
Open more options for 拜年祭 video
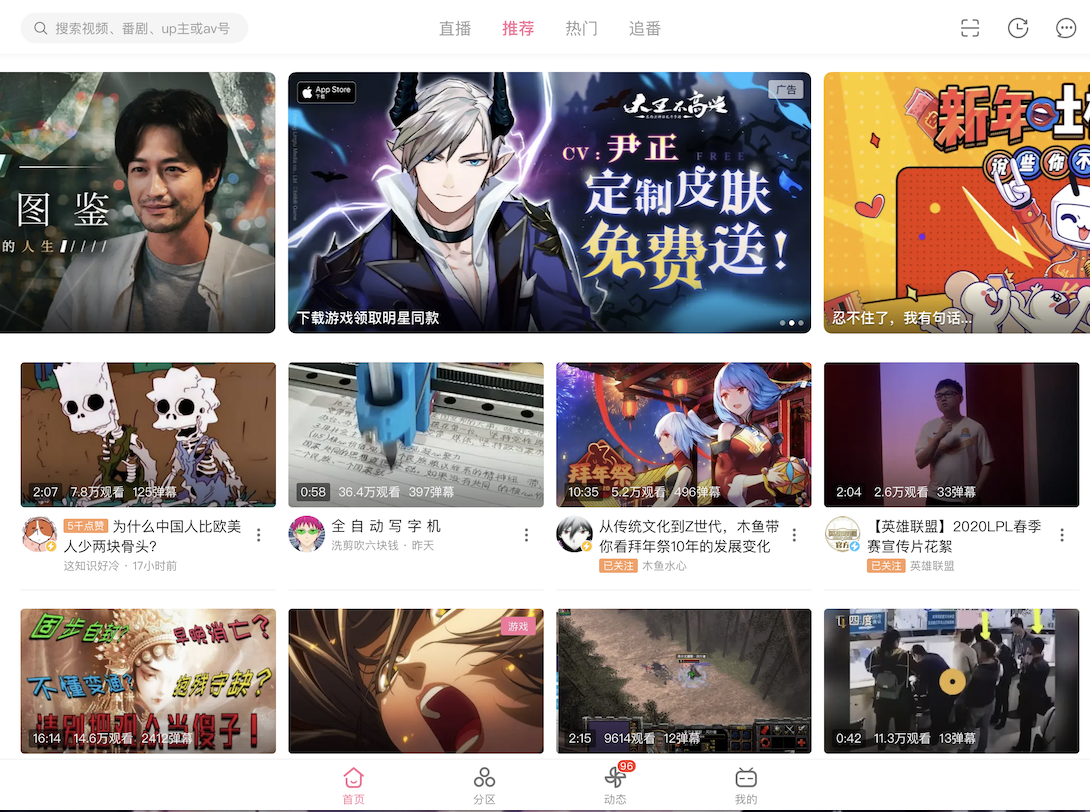click(x=794, y=535)
